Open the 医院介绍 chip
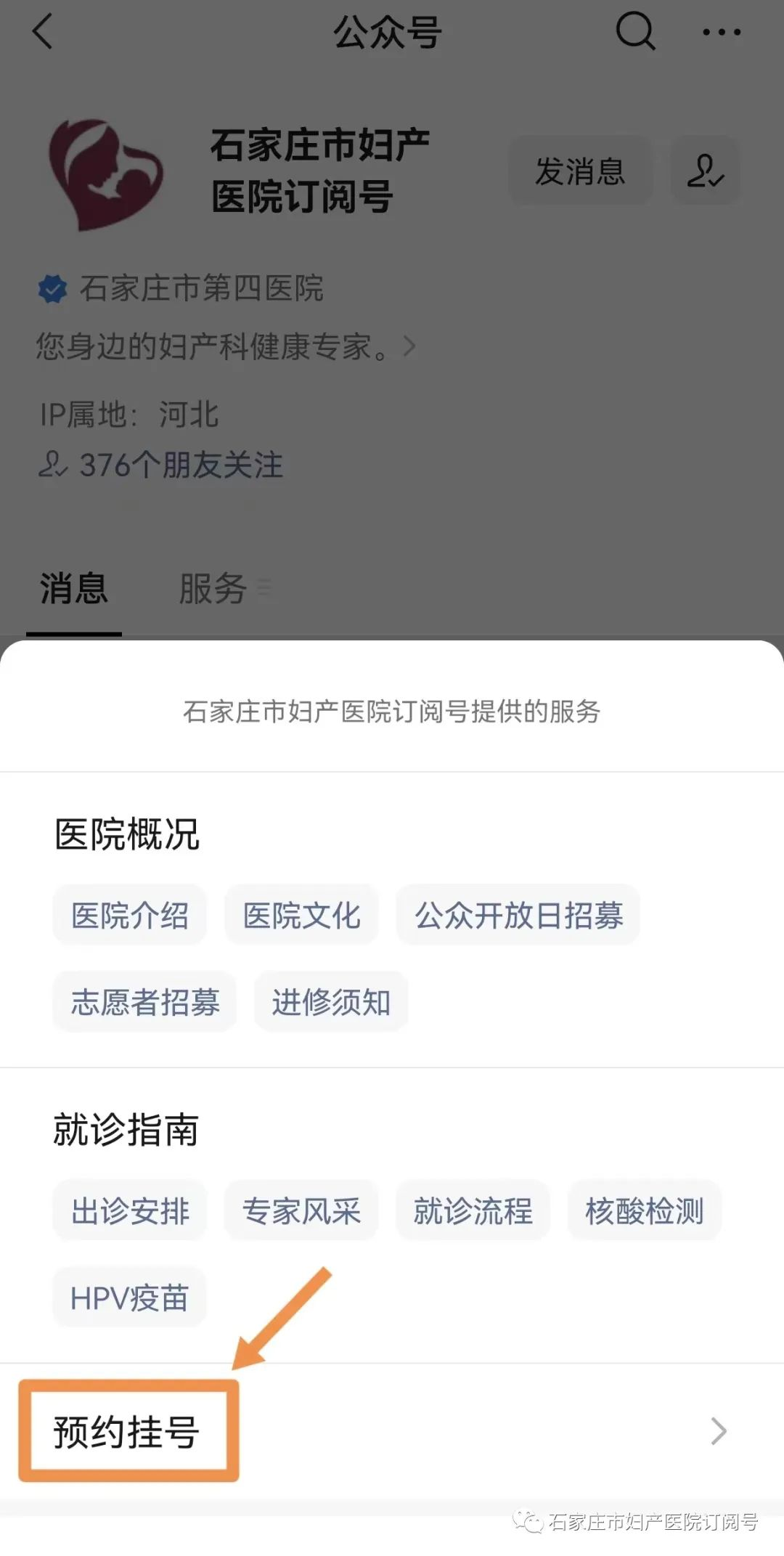 pos(129,915)
